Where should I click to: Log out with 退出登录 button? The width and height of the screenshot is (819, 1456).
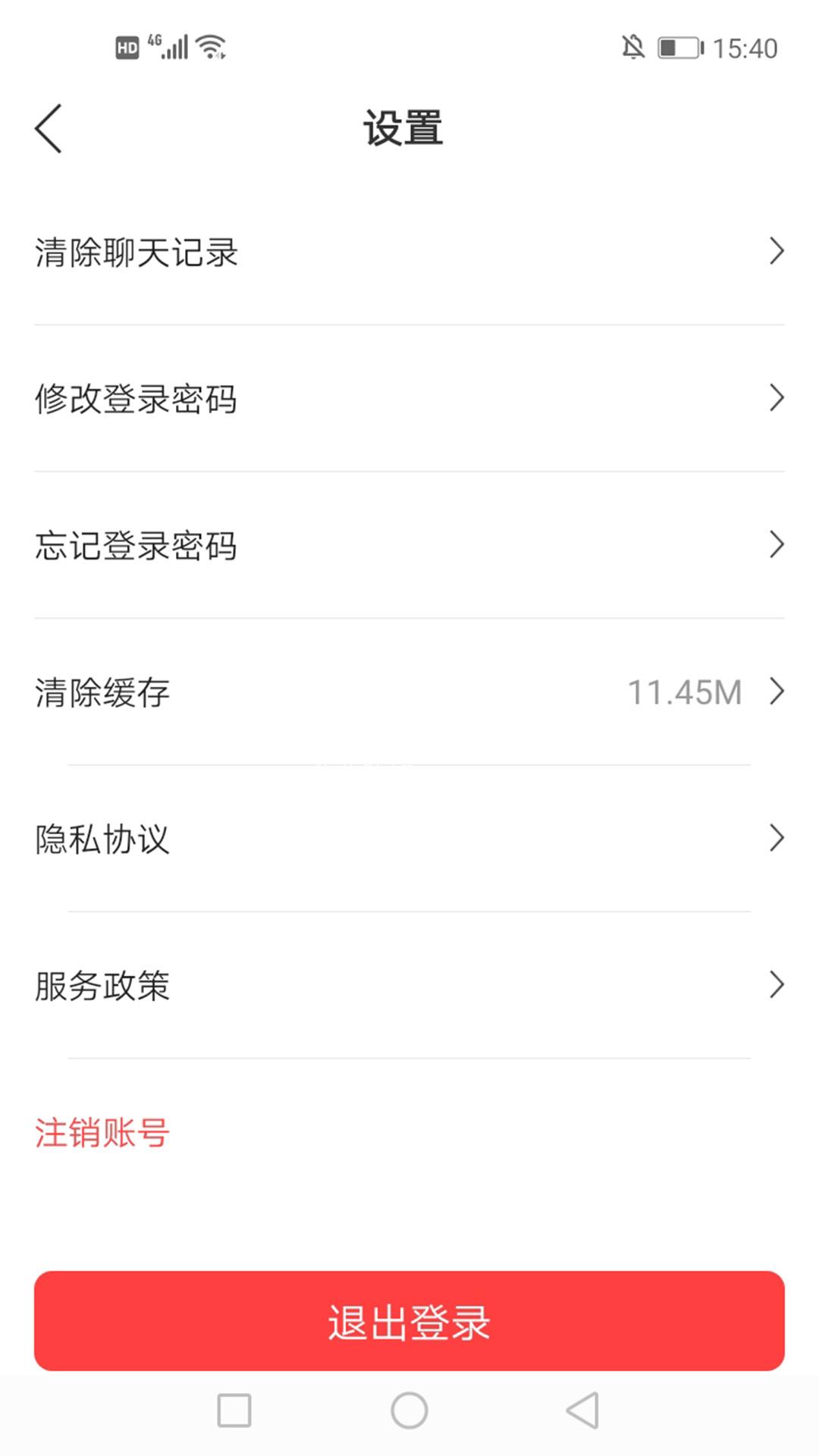tap(409, 1321)
